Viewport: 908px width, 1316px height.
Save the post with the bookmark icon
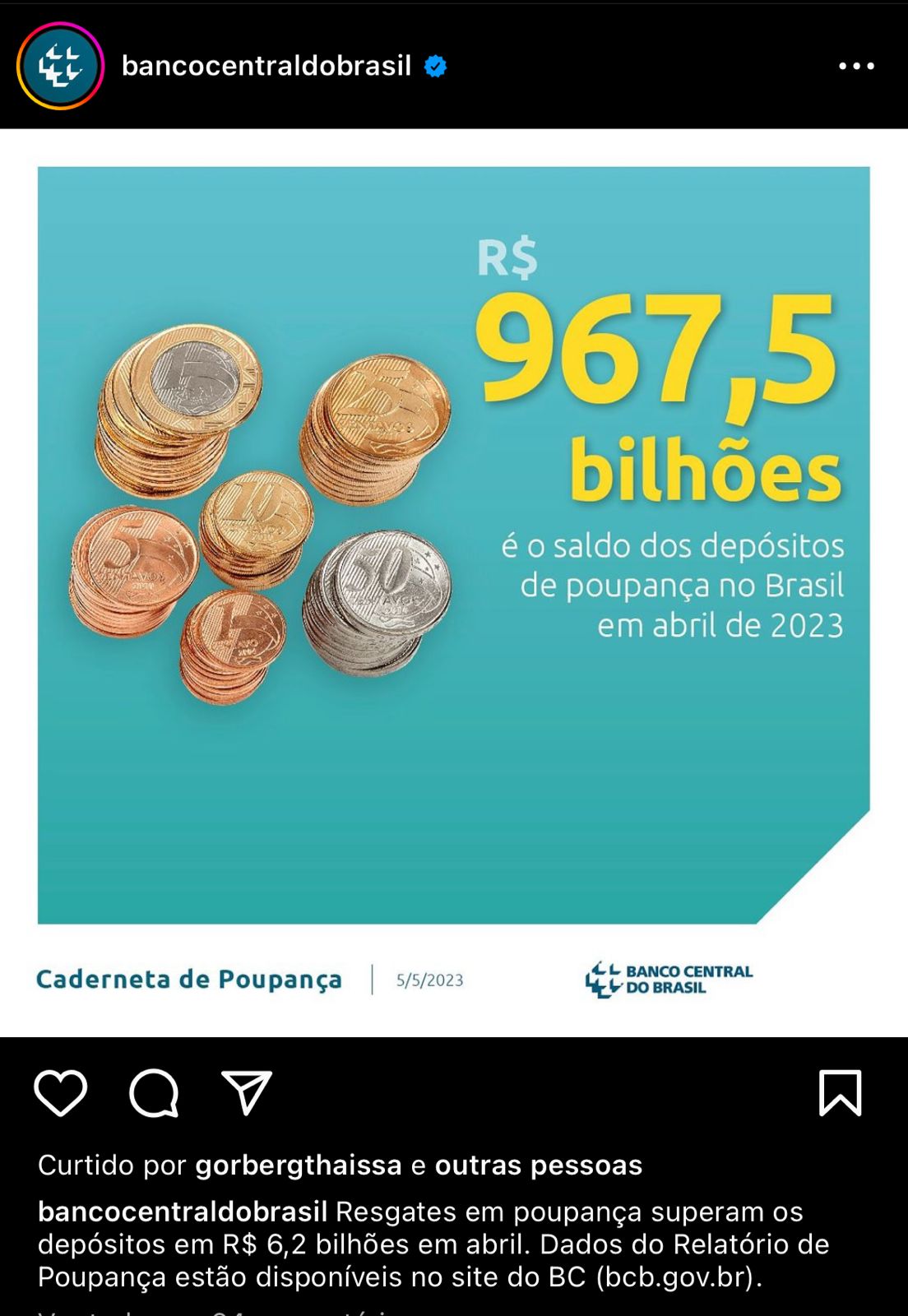coord(840,1093)
